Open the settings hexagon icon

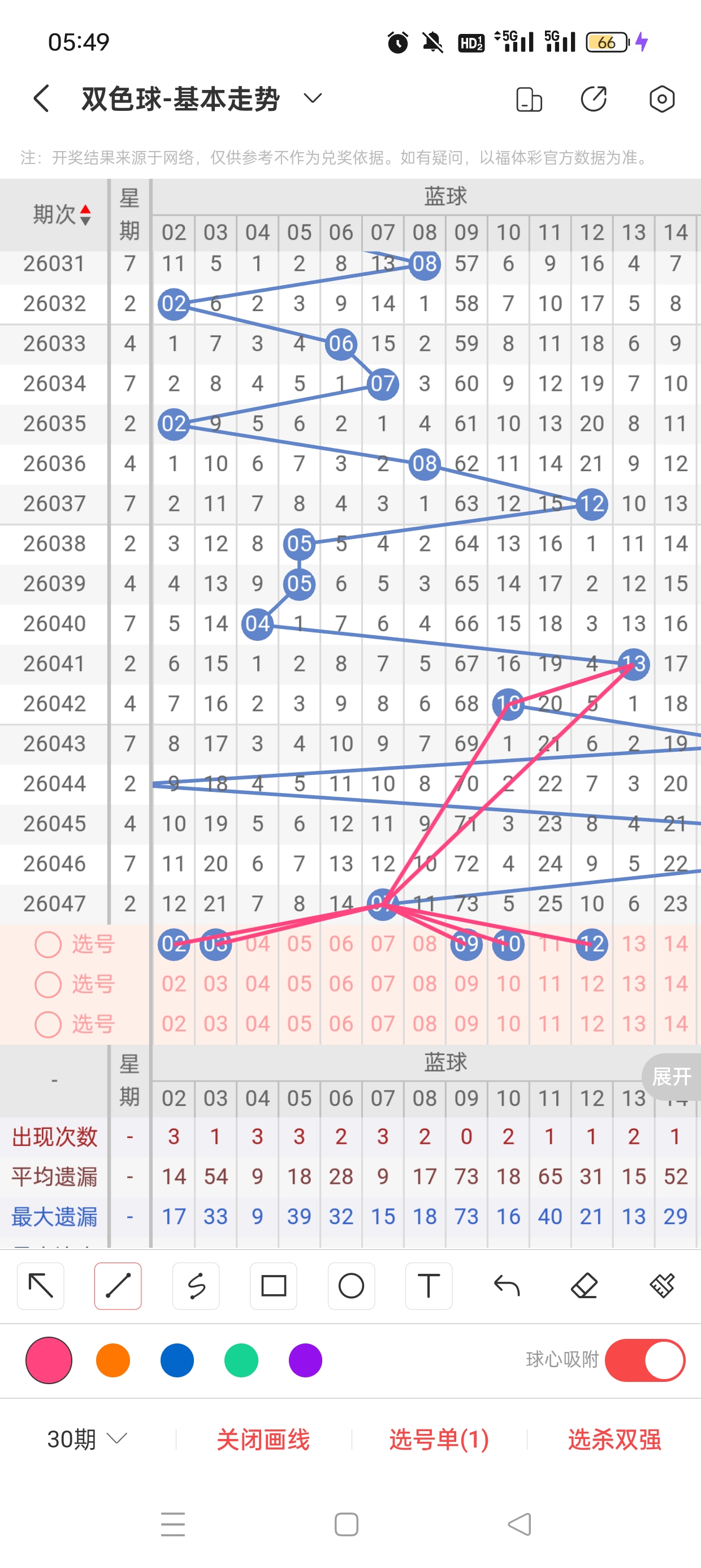tap(661, 99)
